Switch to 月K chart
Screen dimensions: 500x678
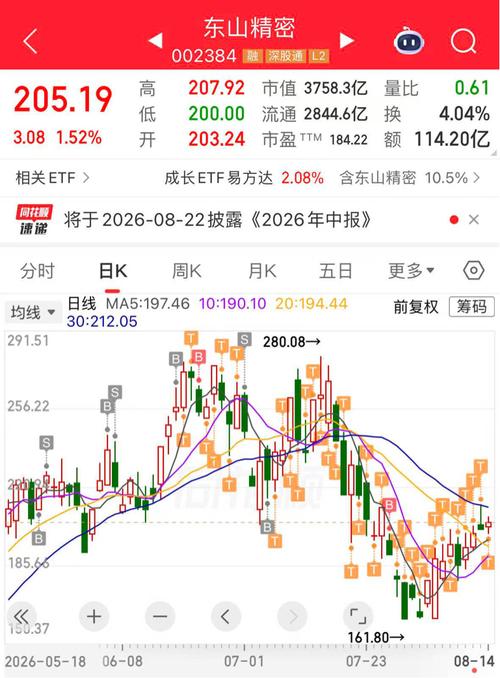click(262, 271)
